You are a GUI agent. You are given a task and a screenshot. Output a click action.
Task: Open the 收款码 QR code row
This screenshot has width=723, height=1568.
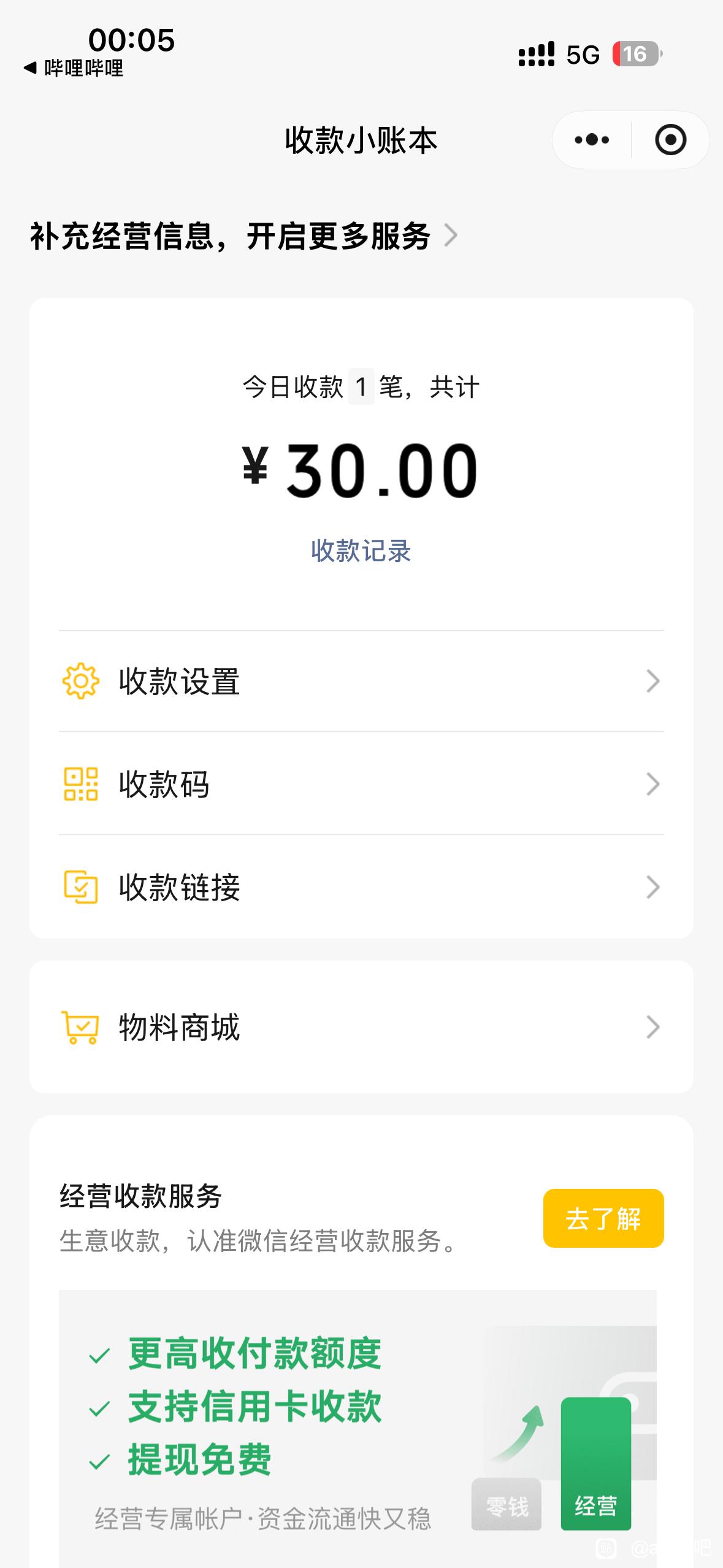tap(361, 783)
